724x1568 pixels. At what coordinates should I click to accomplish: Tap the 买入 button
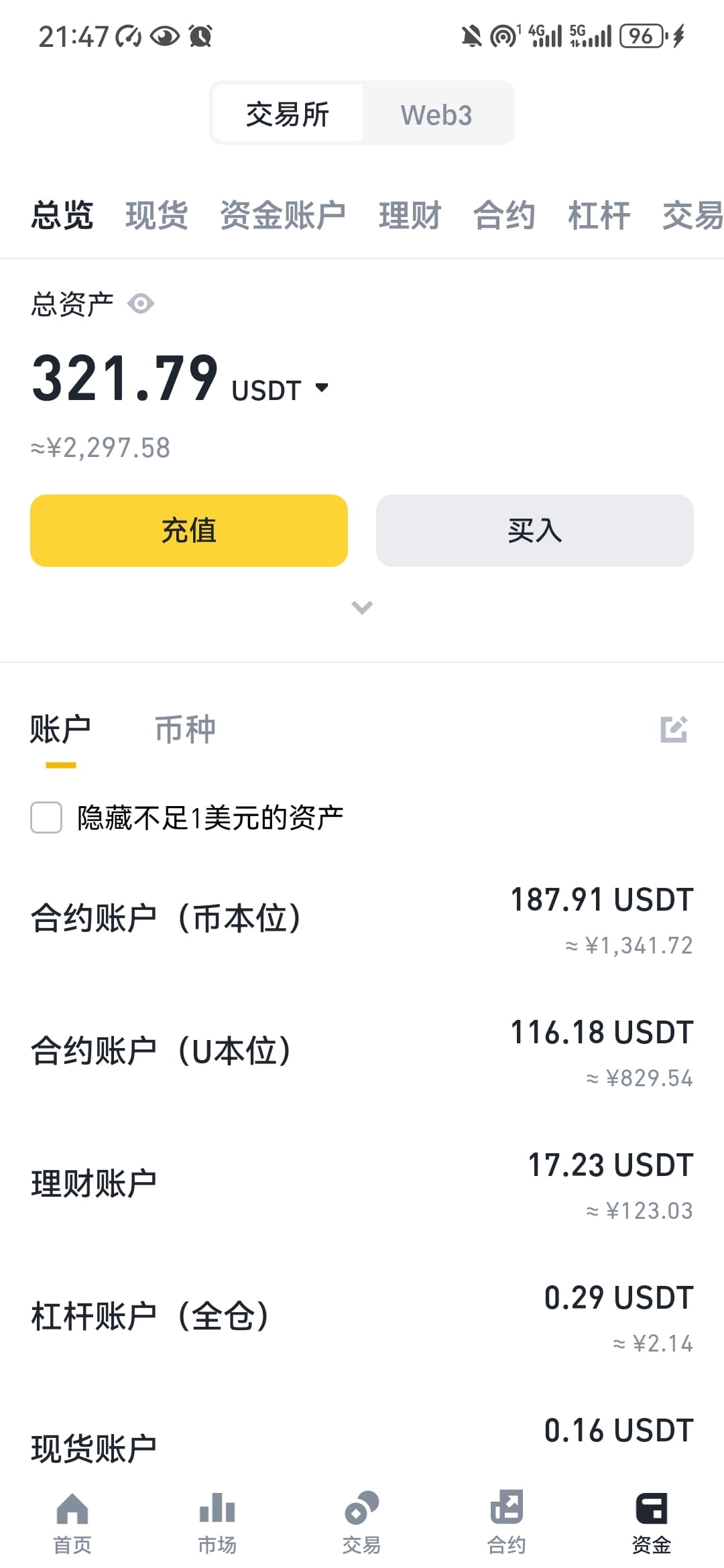click(535, 531)
